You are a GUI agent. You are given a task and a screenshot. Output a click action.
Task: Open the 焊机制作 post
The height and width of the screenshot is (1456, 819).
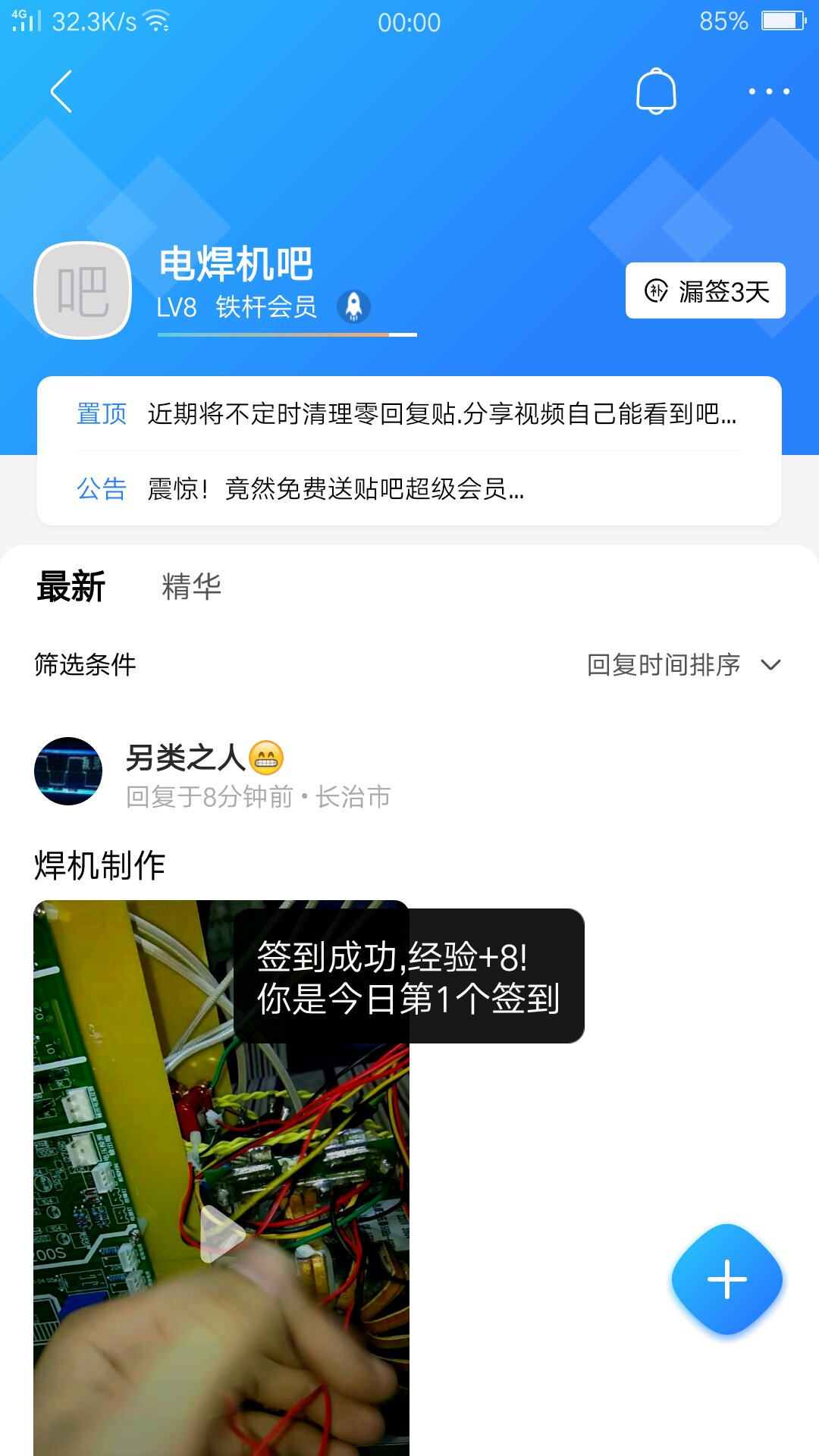(x=99, y=865)
